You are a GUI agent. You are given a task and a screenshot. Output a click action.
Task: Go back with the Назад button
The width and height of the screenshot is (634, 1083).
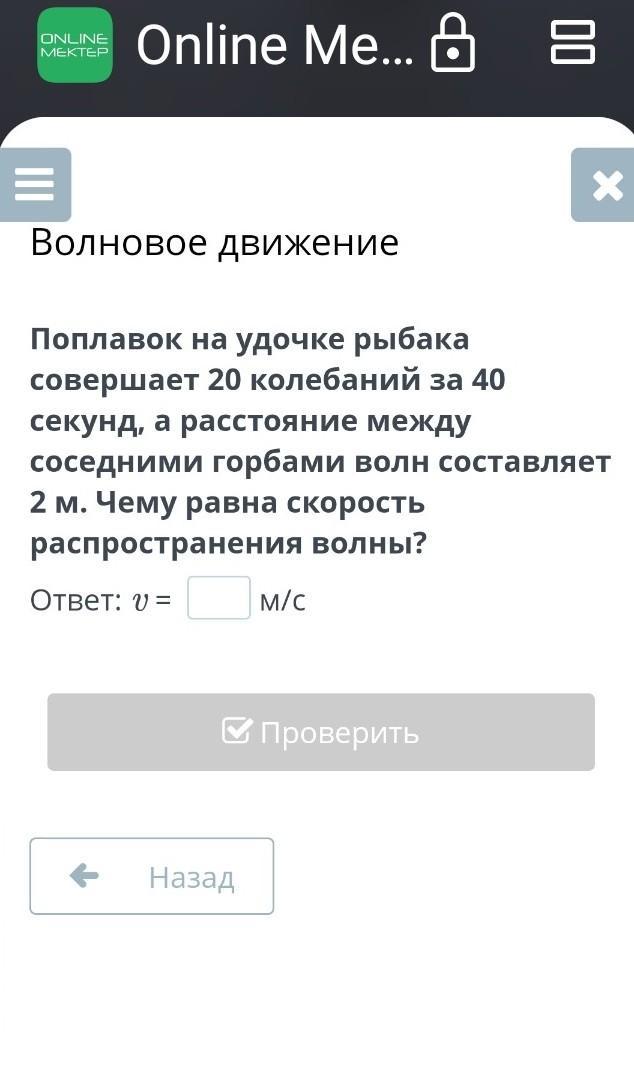[152, 876]
